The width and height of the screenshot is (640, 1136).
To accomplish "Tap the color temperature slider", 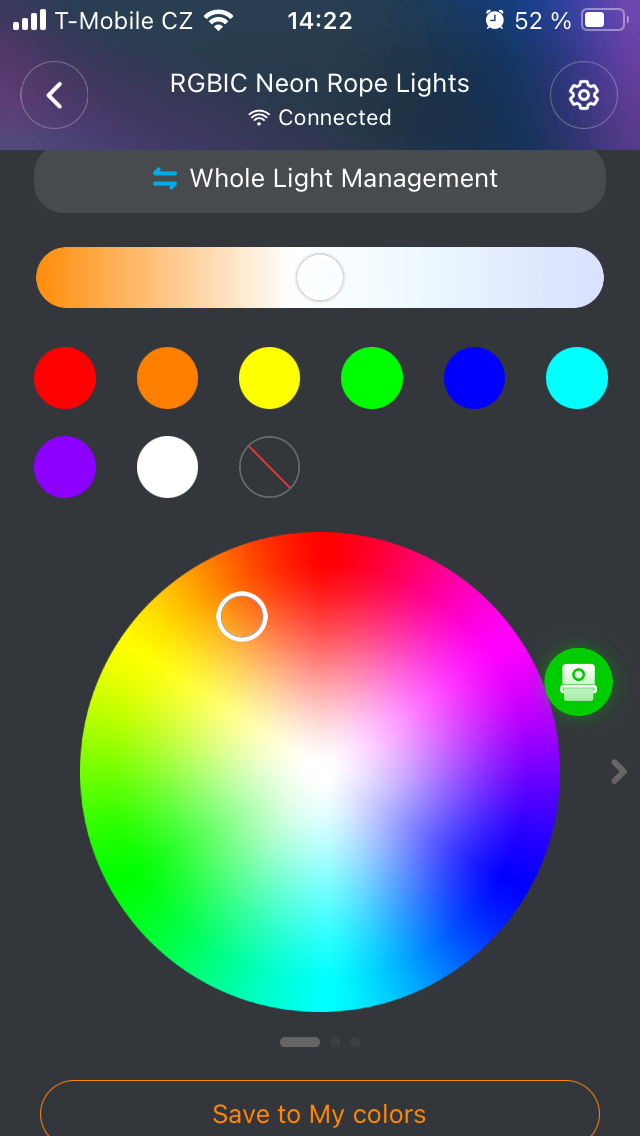I will click(x=320, y=278).
